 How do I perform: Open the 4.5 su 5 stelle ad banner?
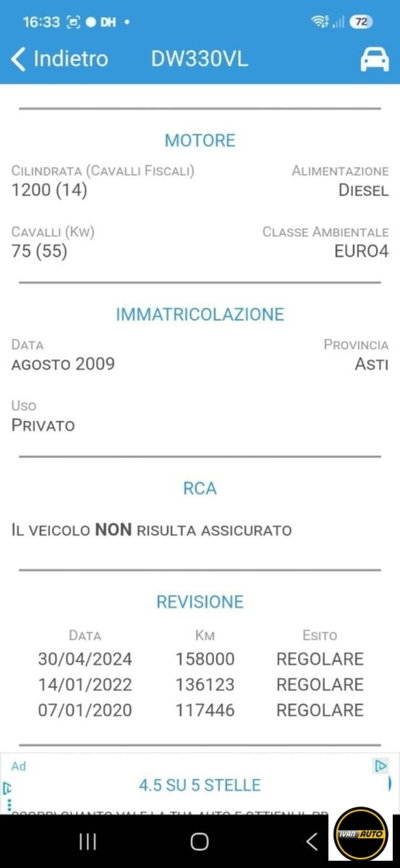tap(200, 784)
